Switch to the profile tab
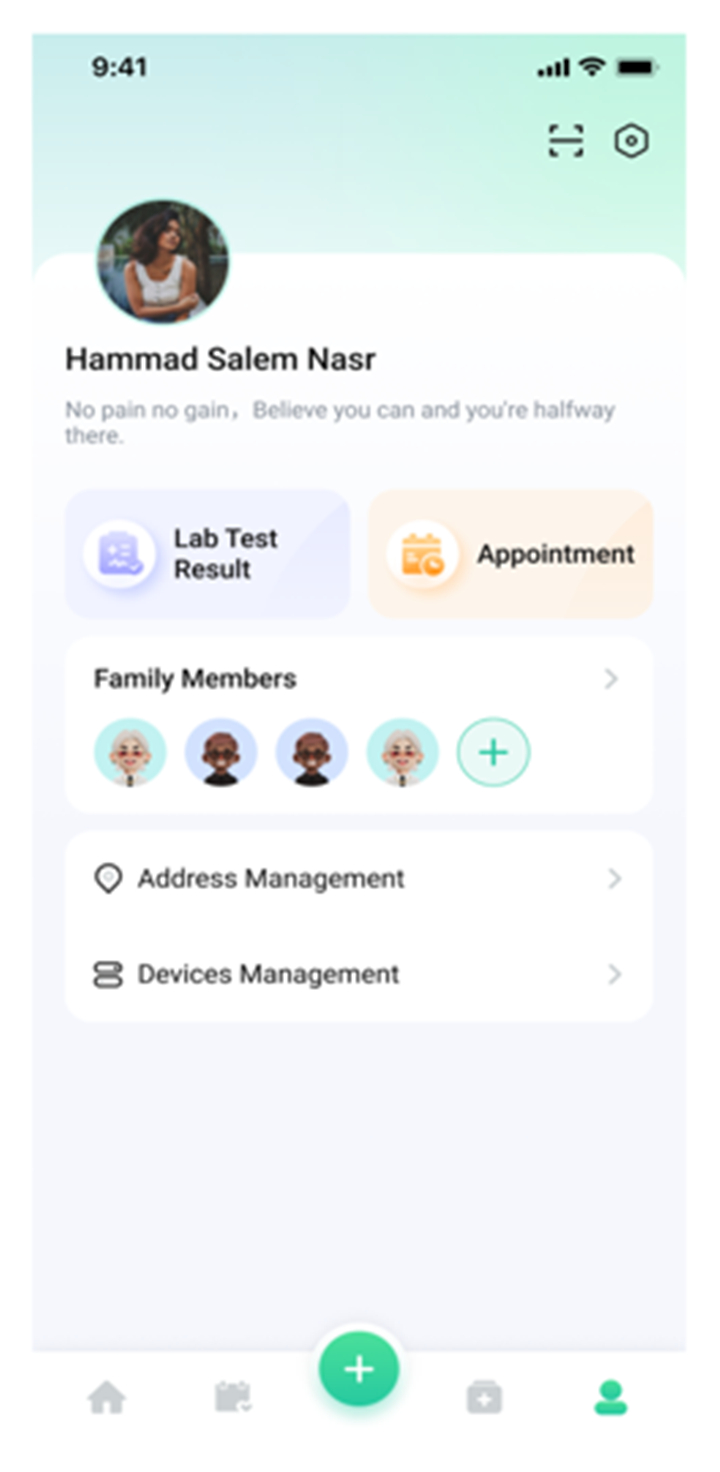720x1472 pixels. [x=610, y=1397]
